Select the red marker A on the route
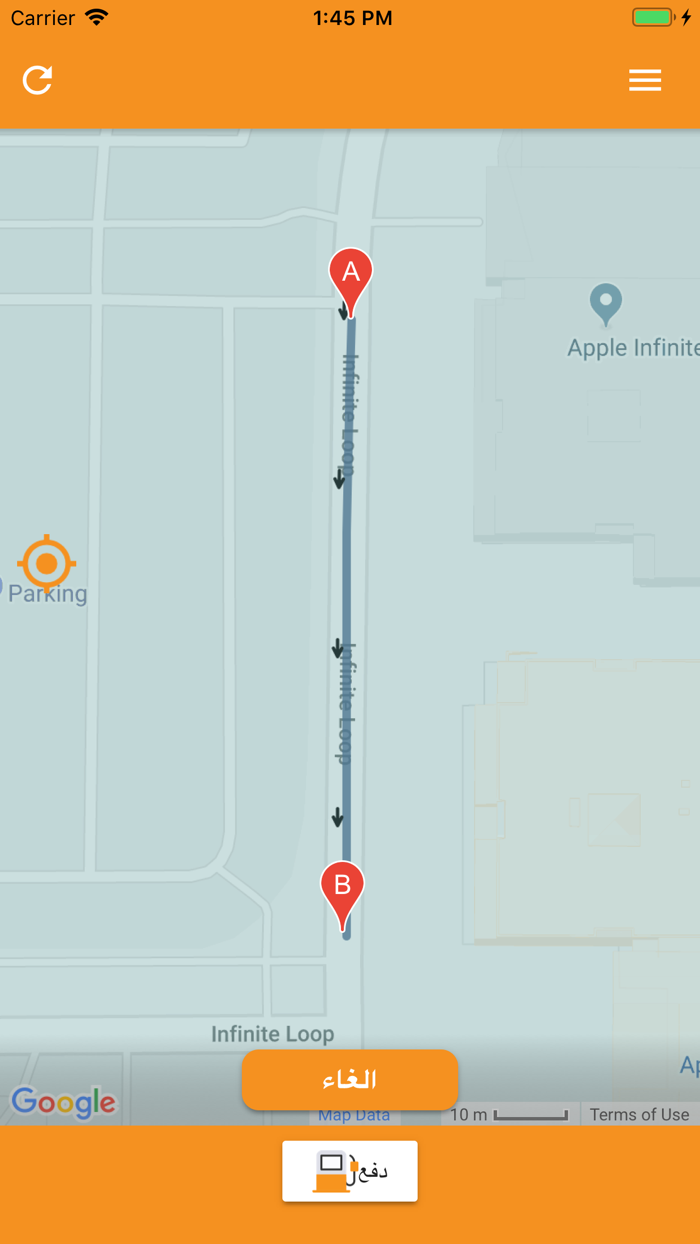 [351, 282]
